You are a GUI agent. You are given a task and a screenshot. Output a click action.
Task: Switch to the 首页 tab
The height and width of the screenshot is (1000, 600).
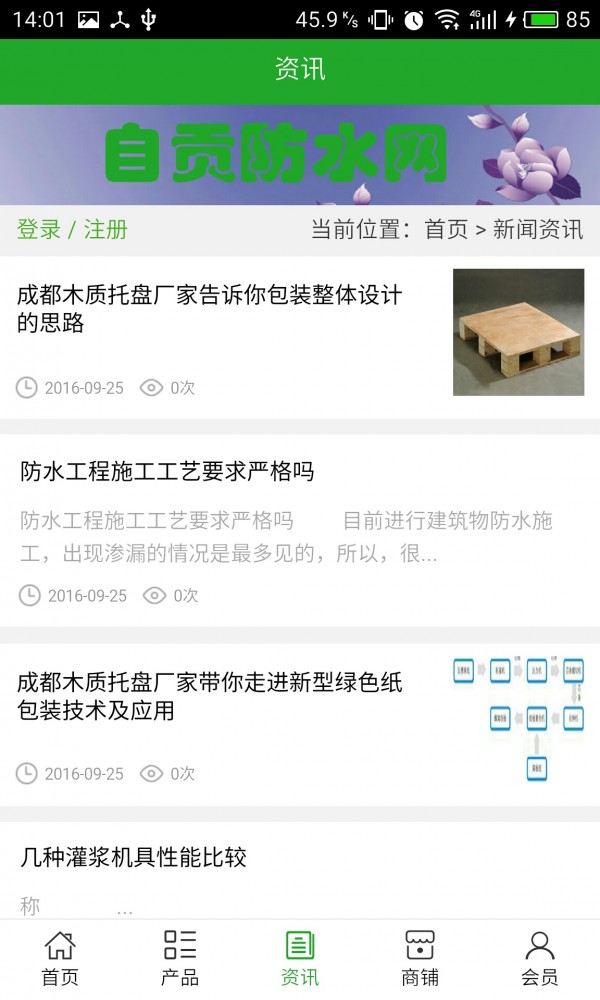coord(60,958)
